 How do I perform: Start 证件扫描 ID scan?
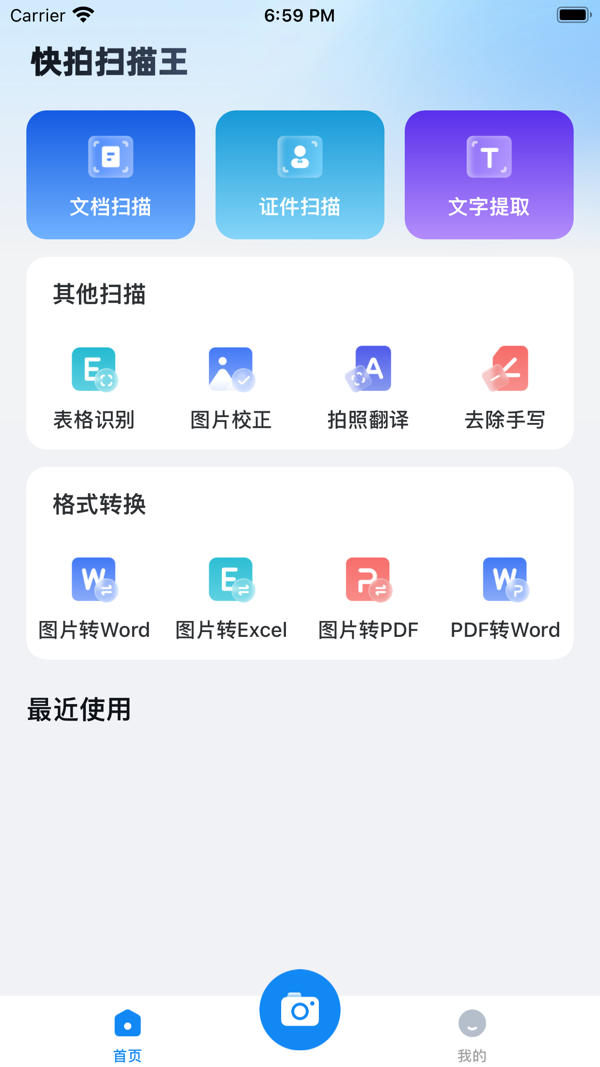(x=300, y=175)
